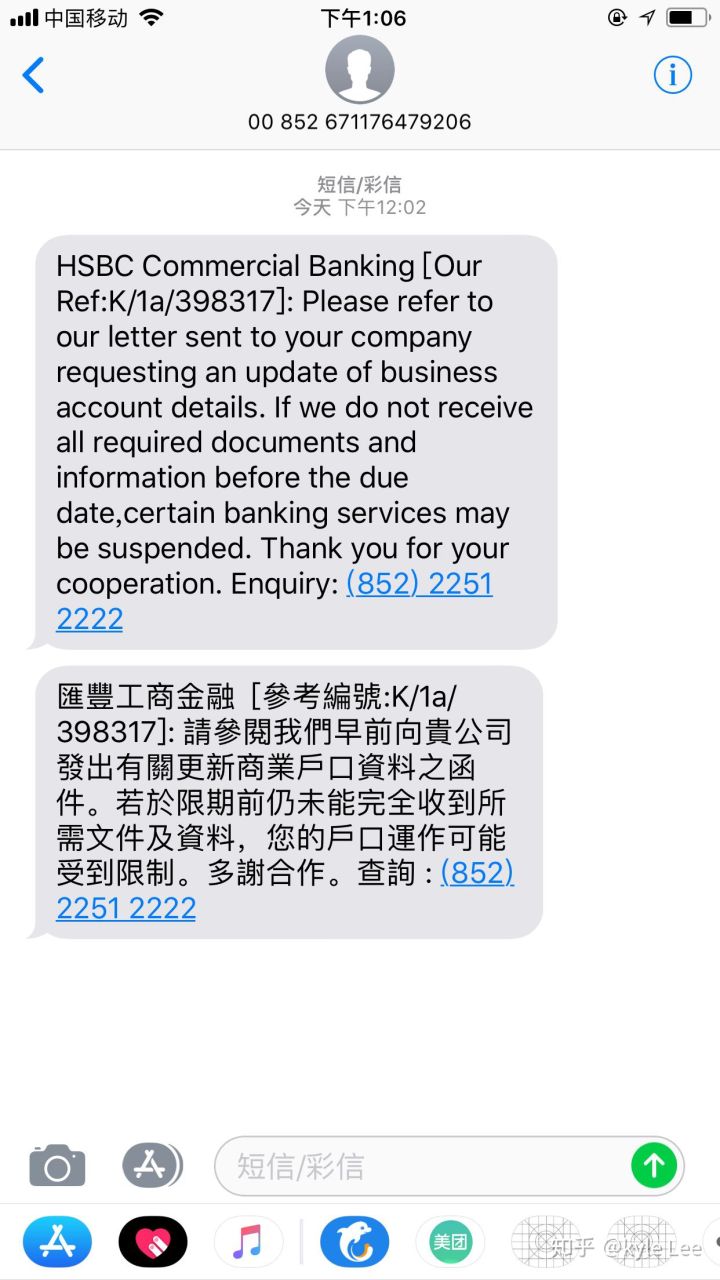The image size is (720, 1280).
Task: Open the blue dolphin app in drawer
Action: point(354,1242)
